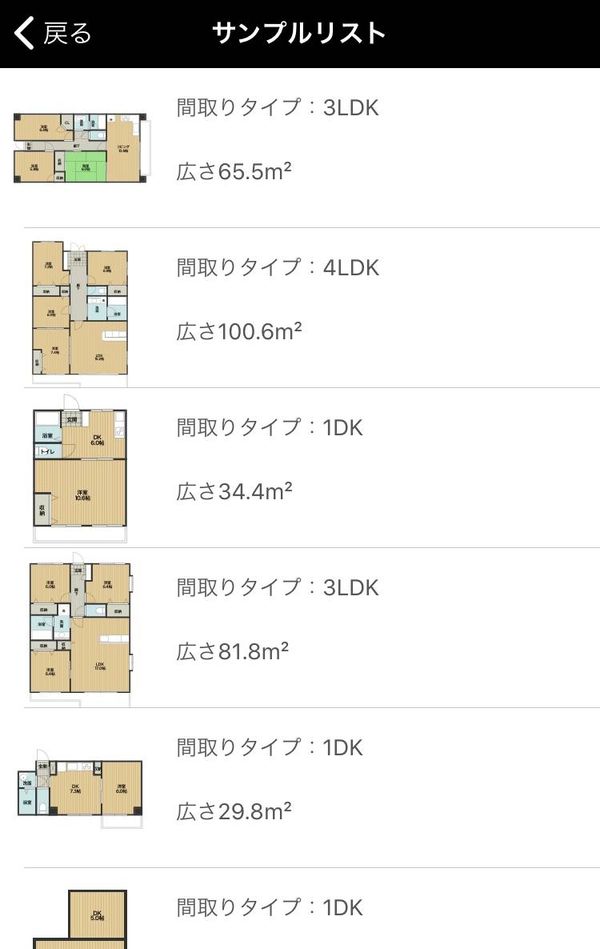Open the 3LDK 65.5m² floor plan
Viewport: 600px width, 949px height.
(300, 148)
